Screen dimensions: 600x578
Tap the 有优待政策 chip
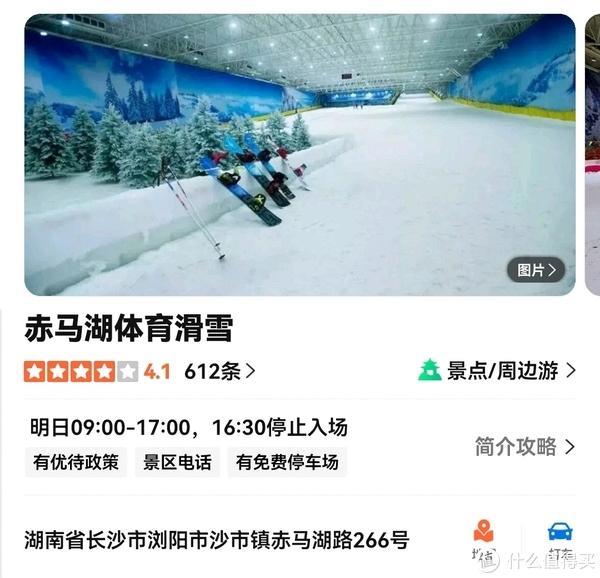[x=76, y=462]
